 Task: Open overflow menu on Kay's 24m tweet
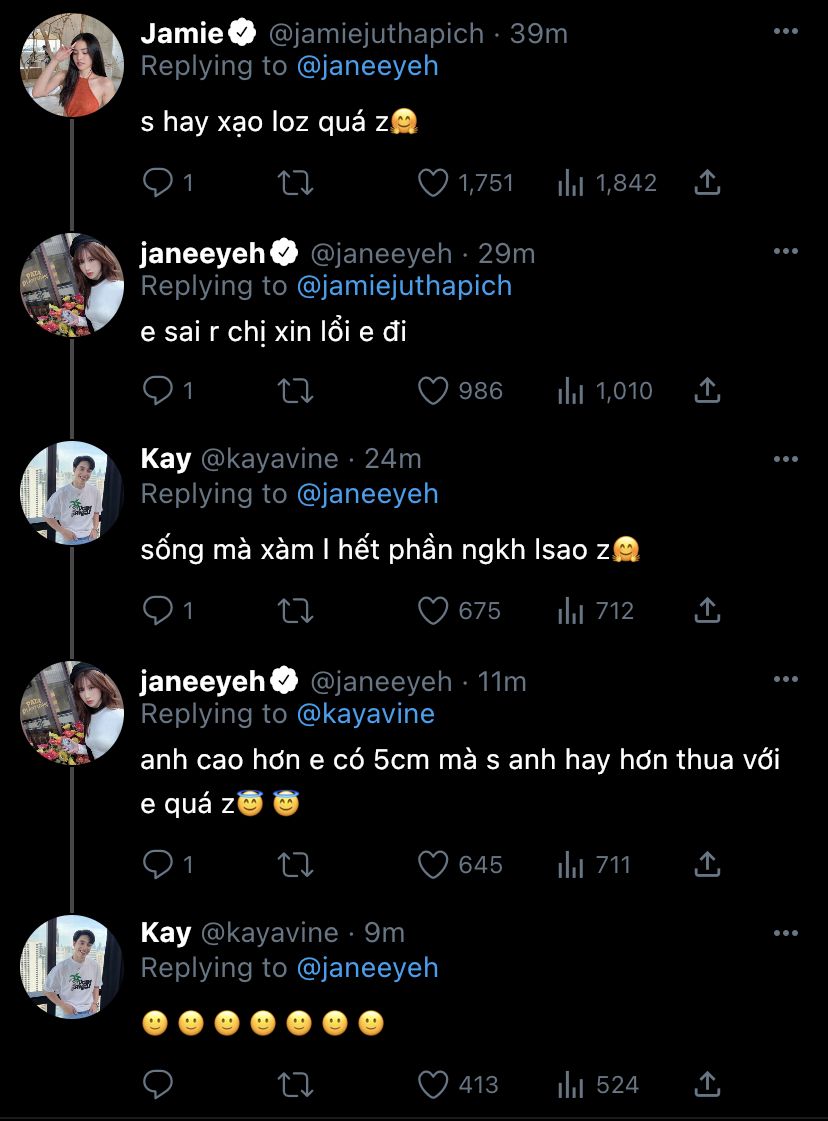[x=785, y=459]
